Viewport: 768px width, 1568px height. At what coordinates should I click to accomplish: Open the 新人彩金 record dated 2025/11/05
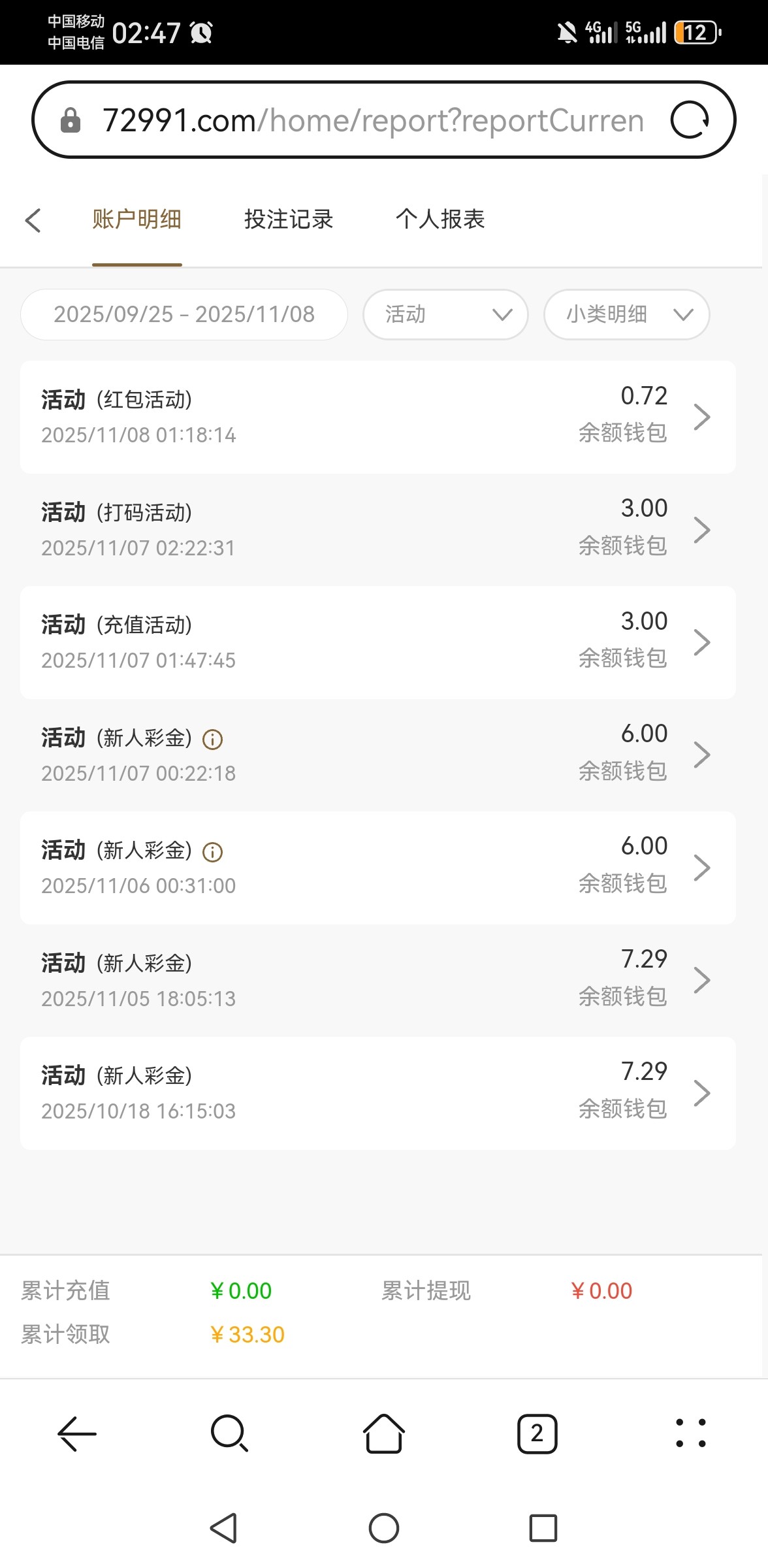point(377,980)
